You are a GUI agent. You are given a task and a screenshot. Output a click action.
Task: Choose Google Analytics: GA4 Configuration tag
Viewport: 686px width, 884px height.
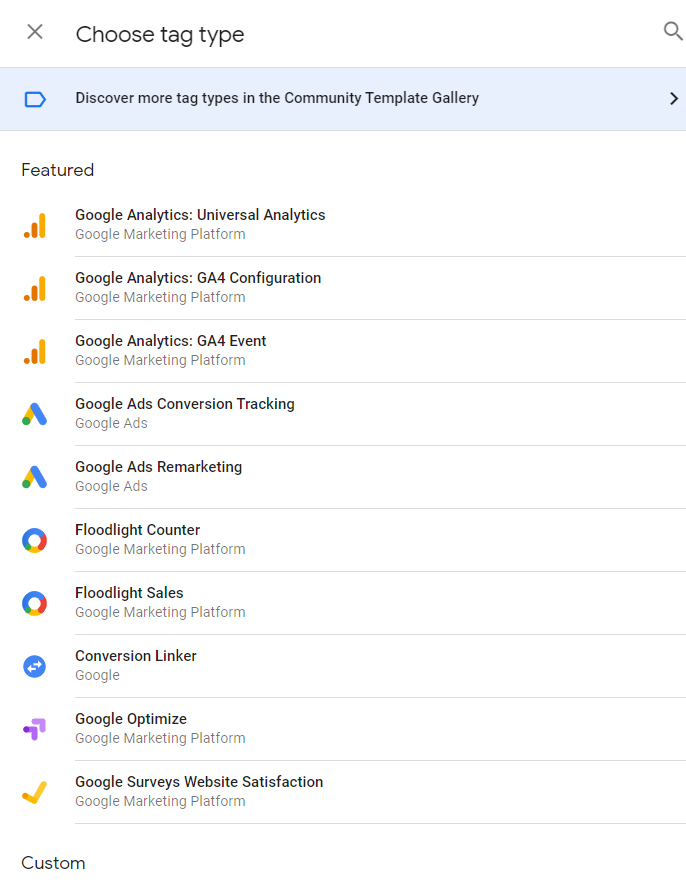[198, 287]
